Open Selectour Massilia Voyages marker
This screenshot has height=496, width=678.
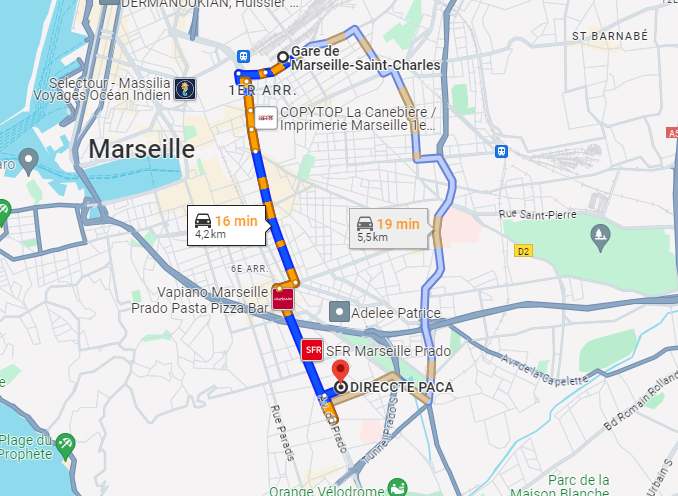point(184,88)
